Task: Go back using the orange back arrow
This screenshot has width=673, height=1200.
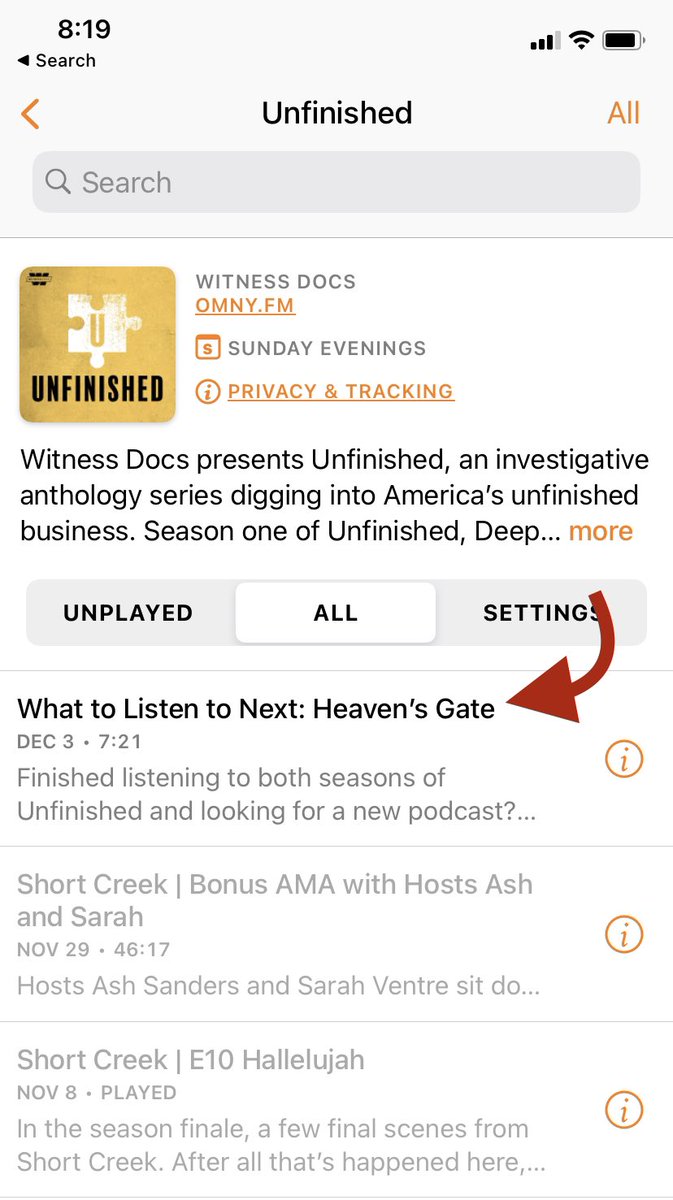Action: click(30, 114)
